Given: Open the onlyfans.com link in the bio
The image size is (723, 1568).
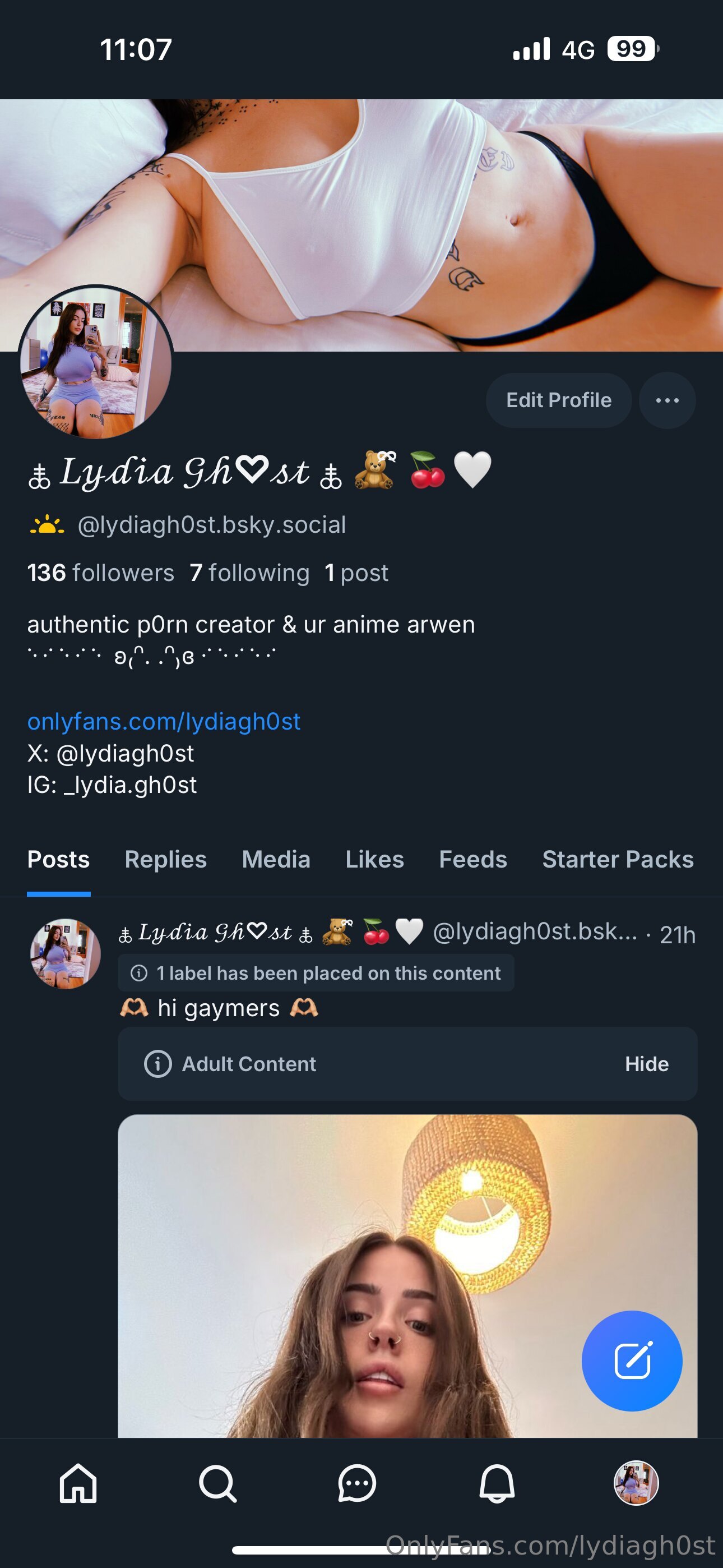Looking at the screenshot, I should click(x=164, y=721).
